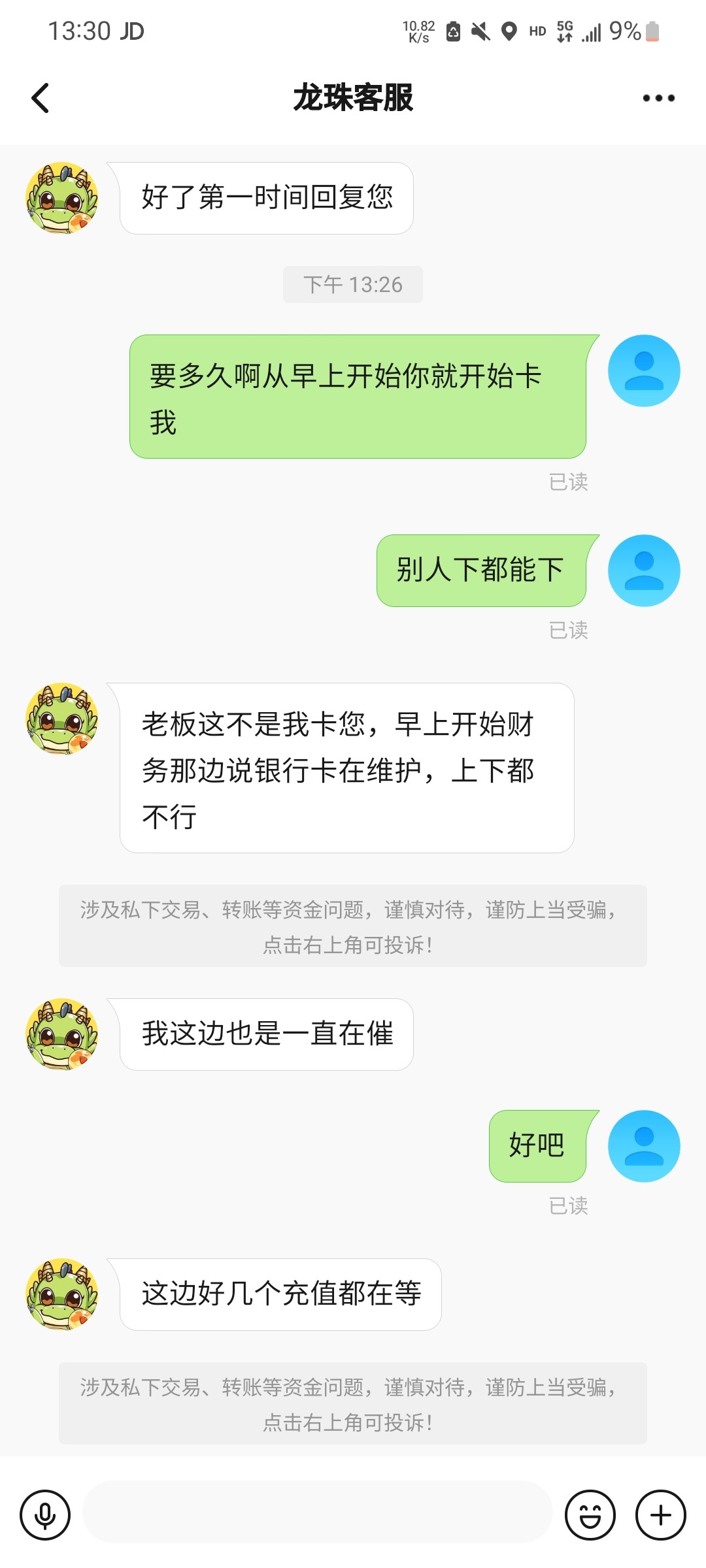Tap the 下午 13:26 timestamp label
Viewport: 706px width, 1568px height.
click(x=353, y=284)
